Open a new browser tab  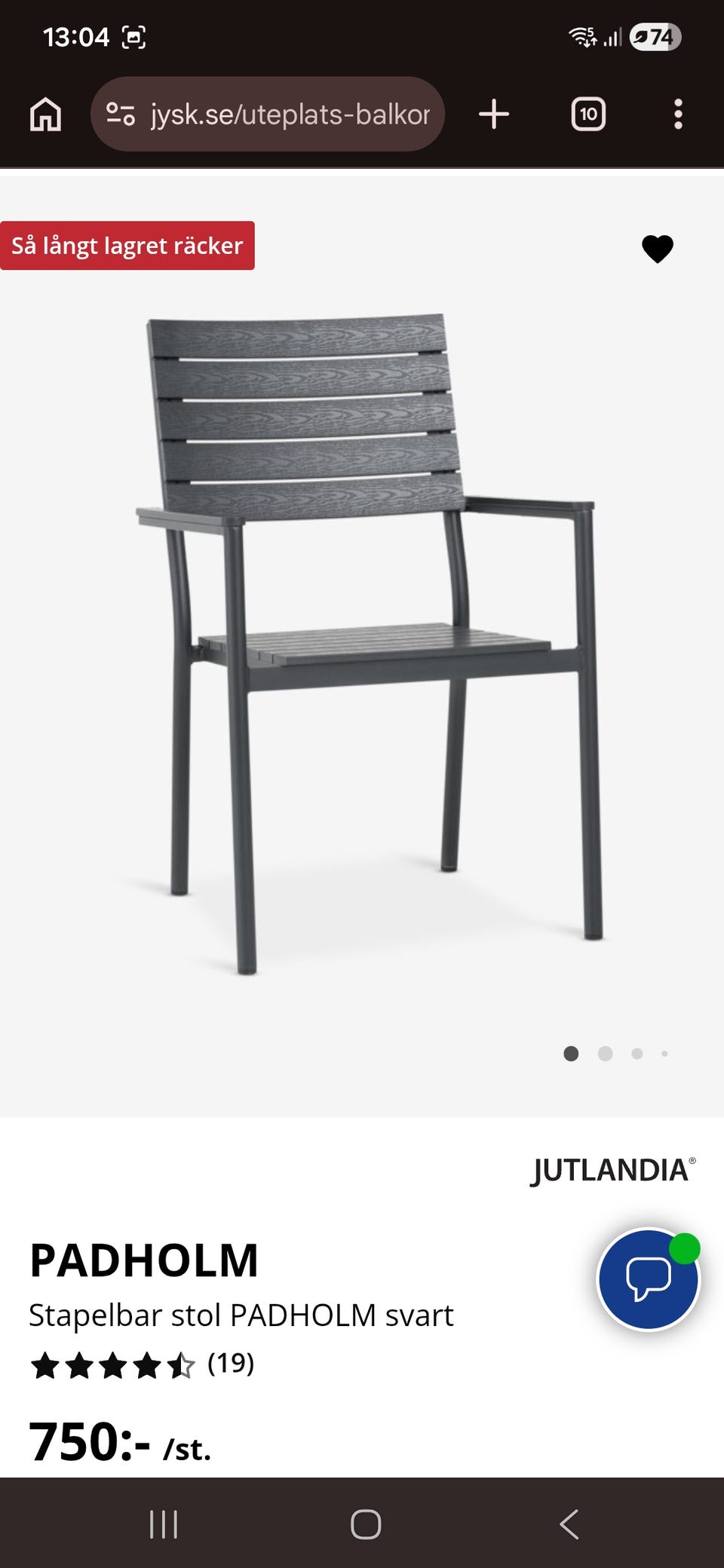[494, 115]
